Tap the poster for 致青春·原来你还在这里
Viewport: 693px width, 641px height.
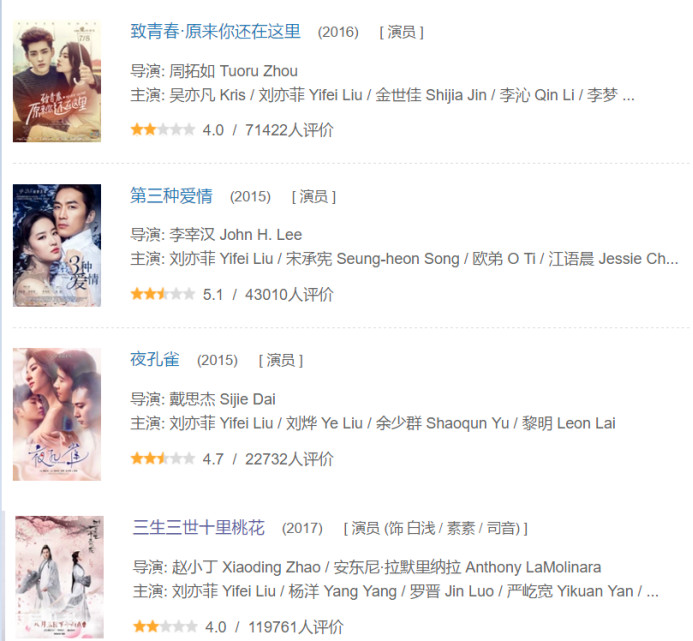[57, 81]
